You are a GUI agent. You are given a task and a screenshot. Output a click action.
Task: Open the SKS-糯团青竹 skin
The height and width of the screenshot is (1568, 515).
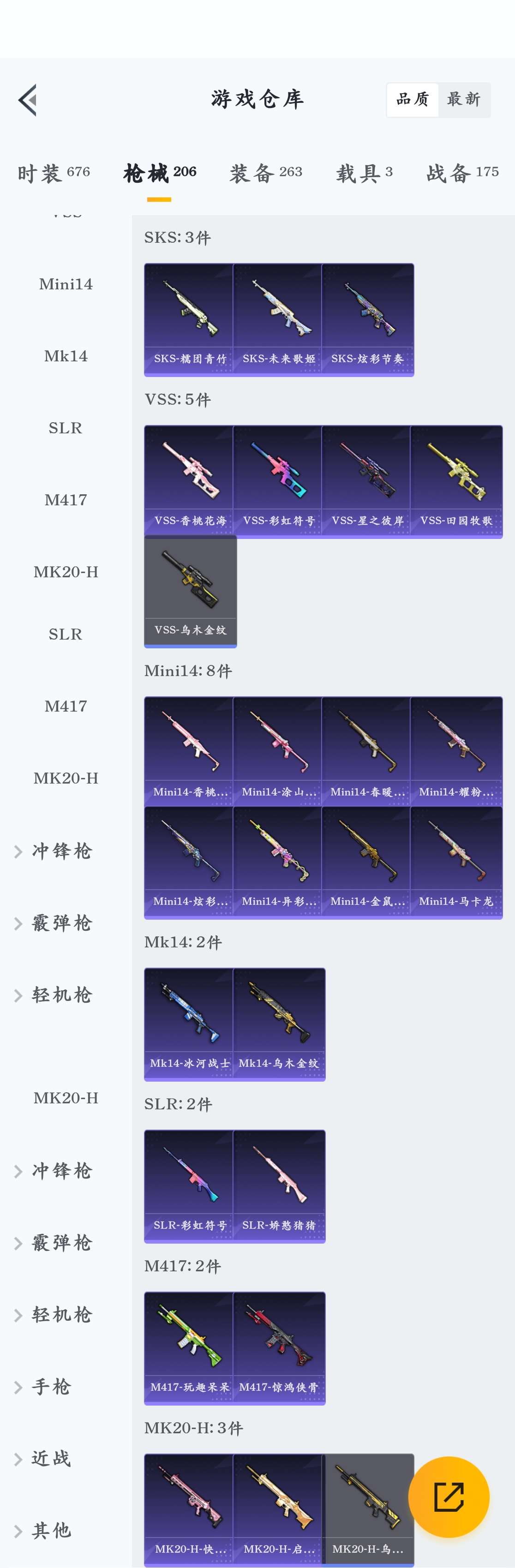189,320
